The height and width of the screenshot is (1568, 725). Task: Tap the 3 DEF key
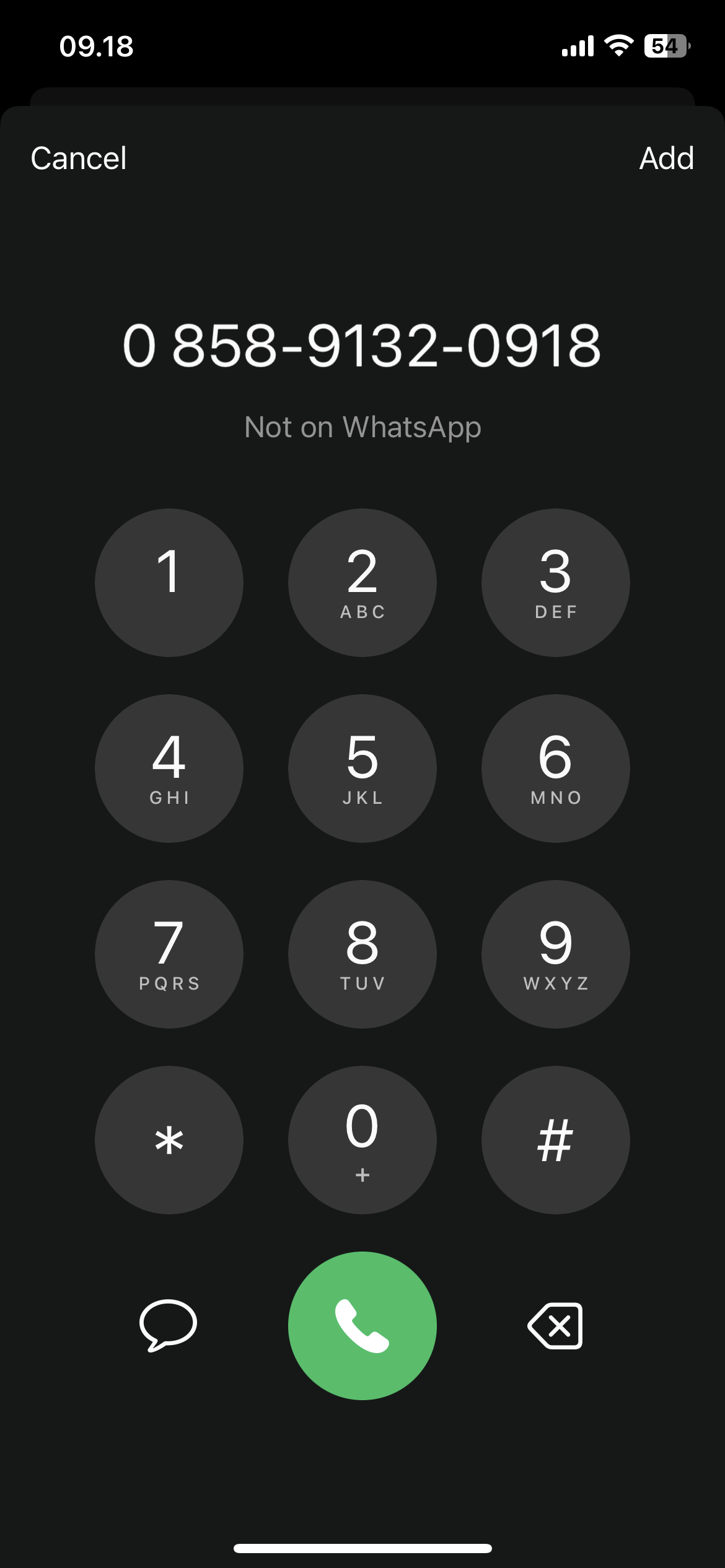(x=555, y=582)
